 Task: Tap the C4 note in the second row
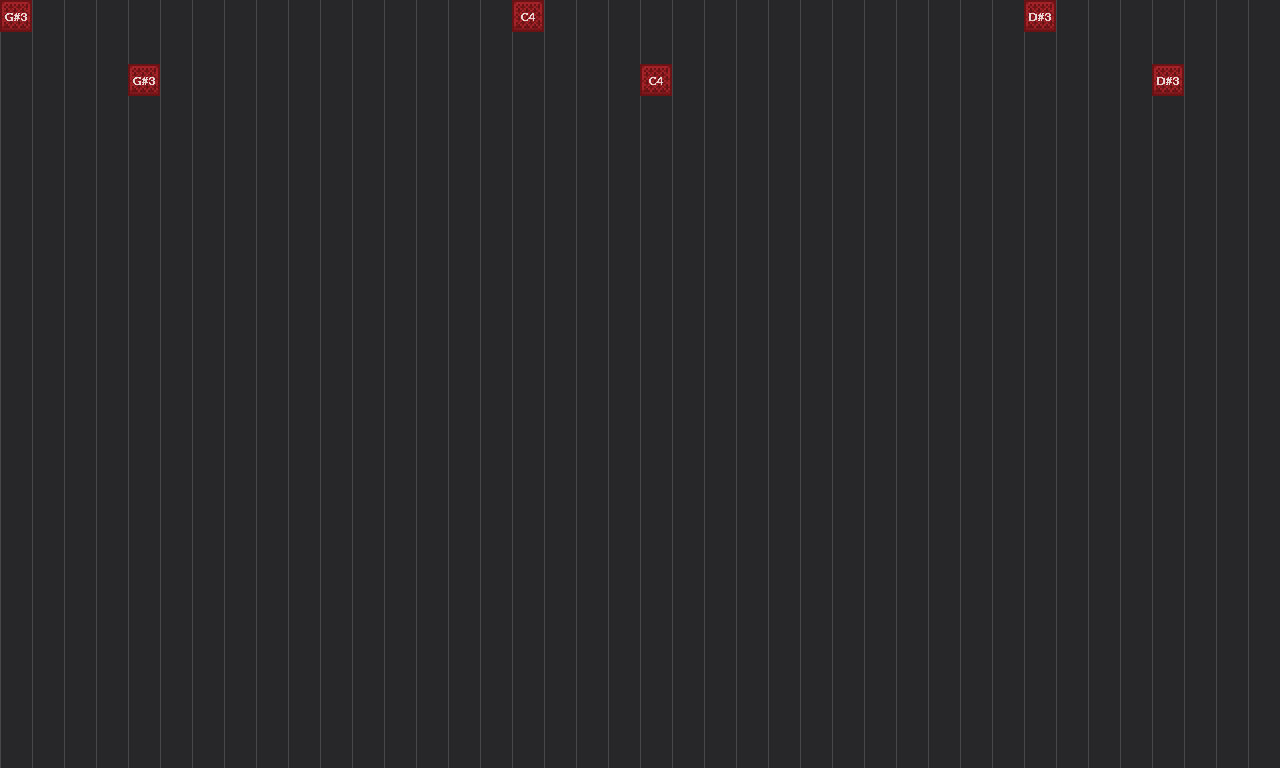[656, 81]
